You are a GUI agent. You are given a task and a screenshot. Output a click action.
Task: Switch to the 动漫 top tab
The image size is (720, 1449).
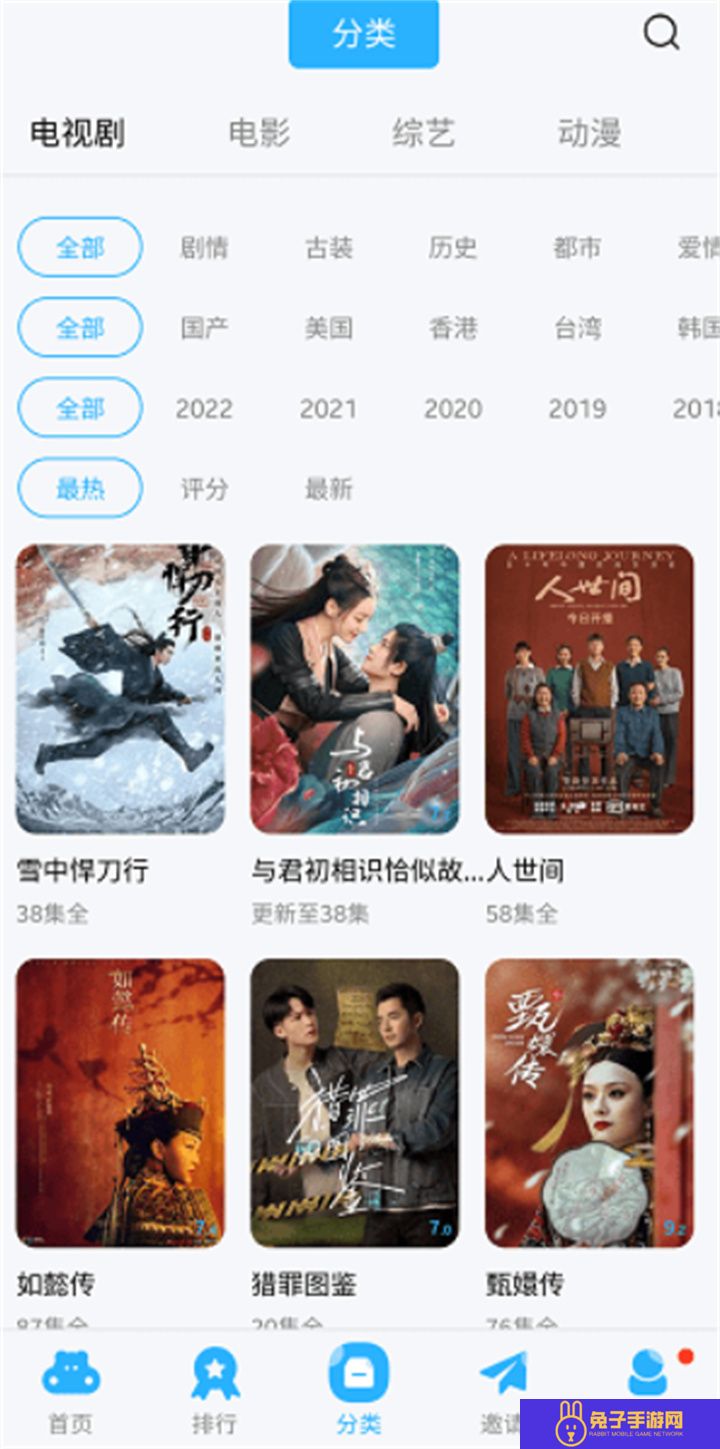click(589, 132)
